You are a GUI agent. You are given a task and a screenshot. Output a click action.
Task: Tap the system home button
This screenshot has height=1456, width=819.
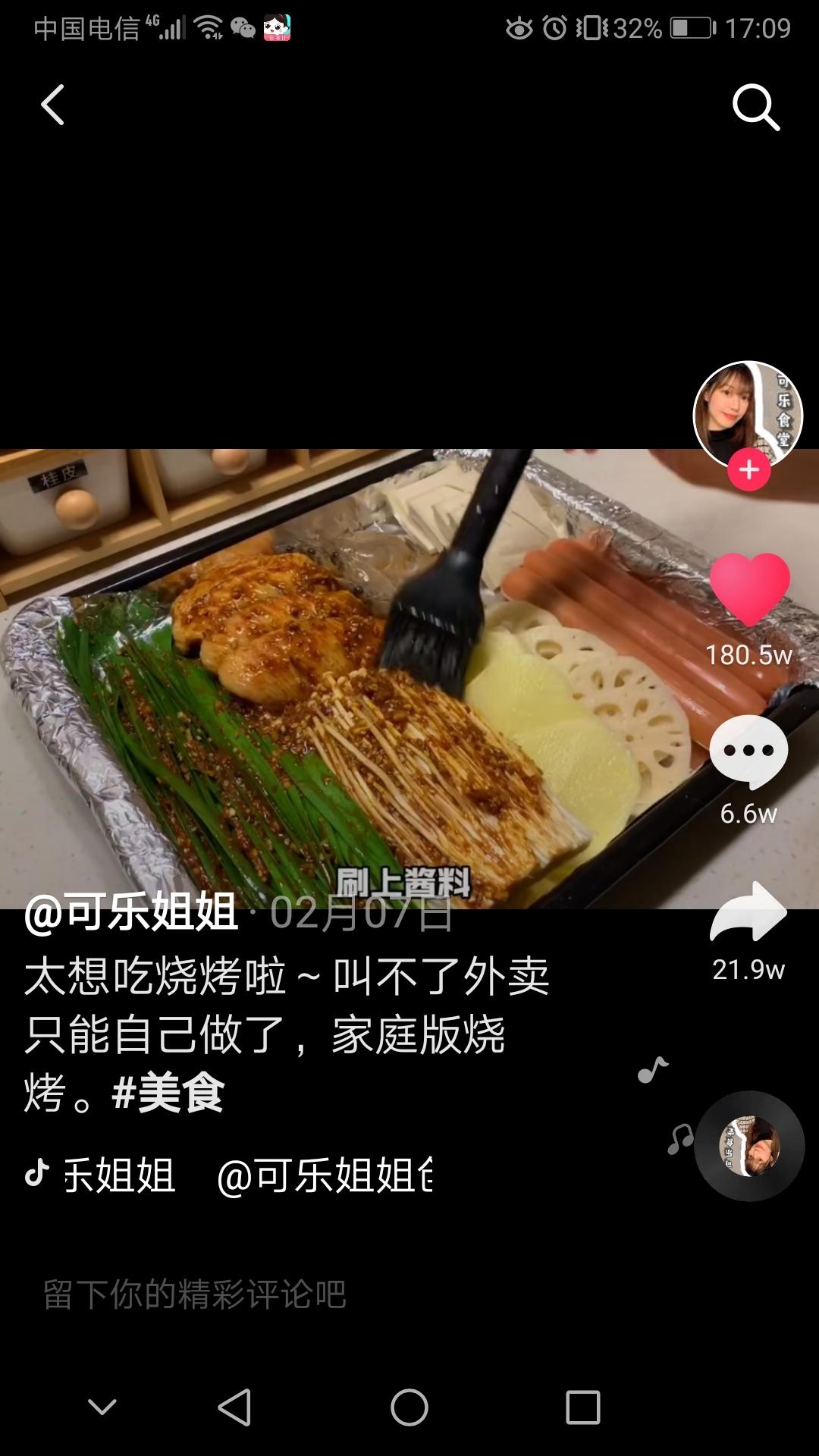(x=409, y=1407)
